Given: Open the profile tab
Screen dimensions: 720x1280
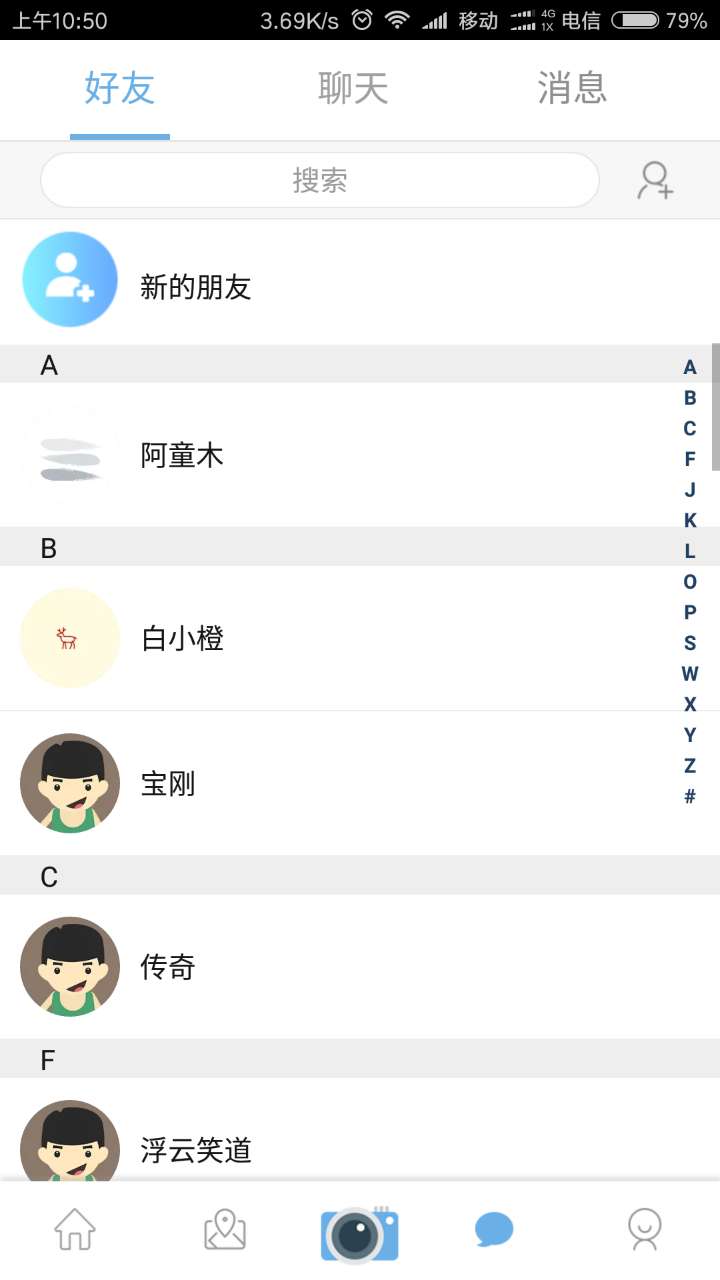Looking at the screenshot, I should (x=644, y=1230).
